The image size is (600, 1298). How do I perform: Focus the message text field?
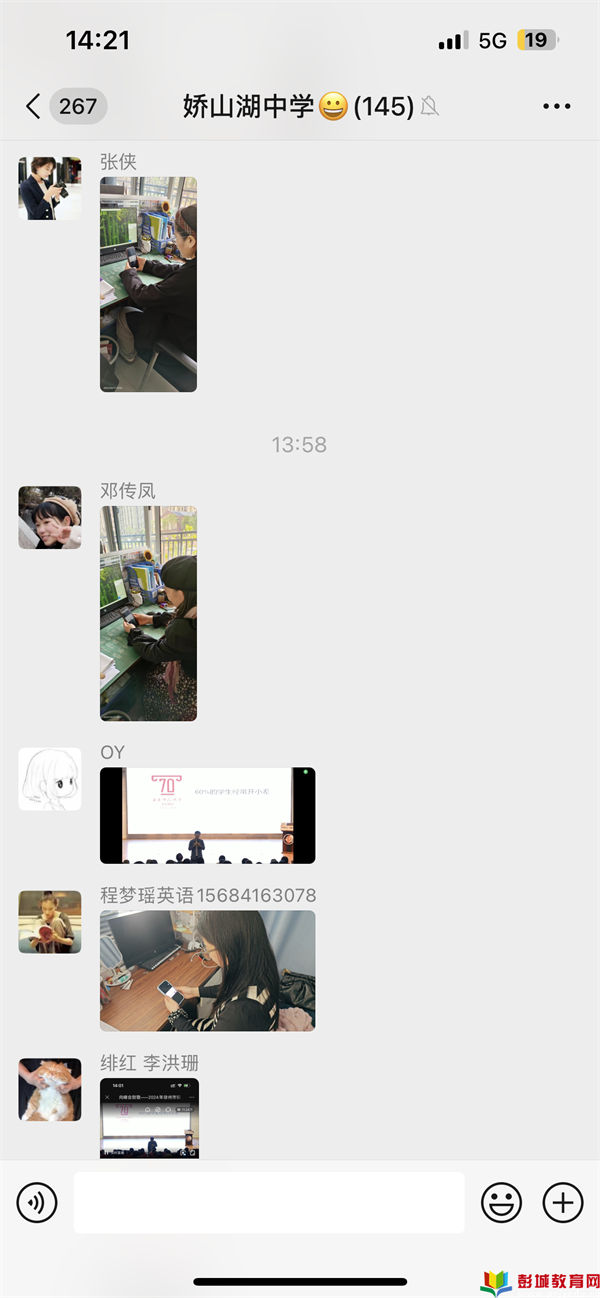point(268,1202)
